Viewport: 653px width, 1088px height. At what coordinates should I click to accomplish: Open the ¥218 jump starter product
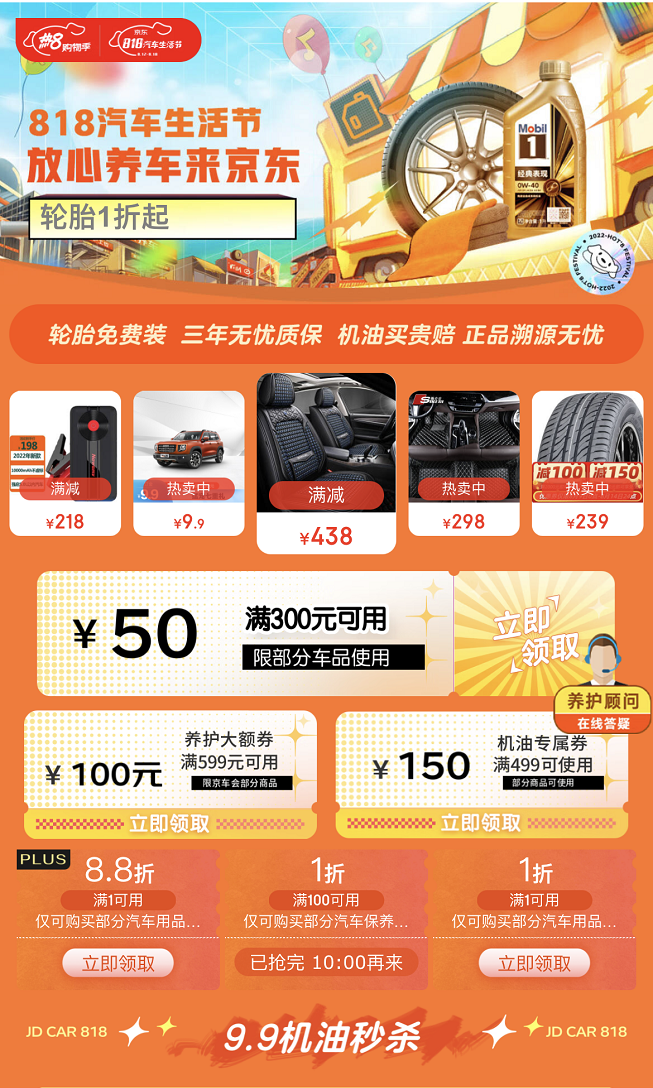tap(64, 462)
